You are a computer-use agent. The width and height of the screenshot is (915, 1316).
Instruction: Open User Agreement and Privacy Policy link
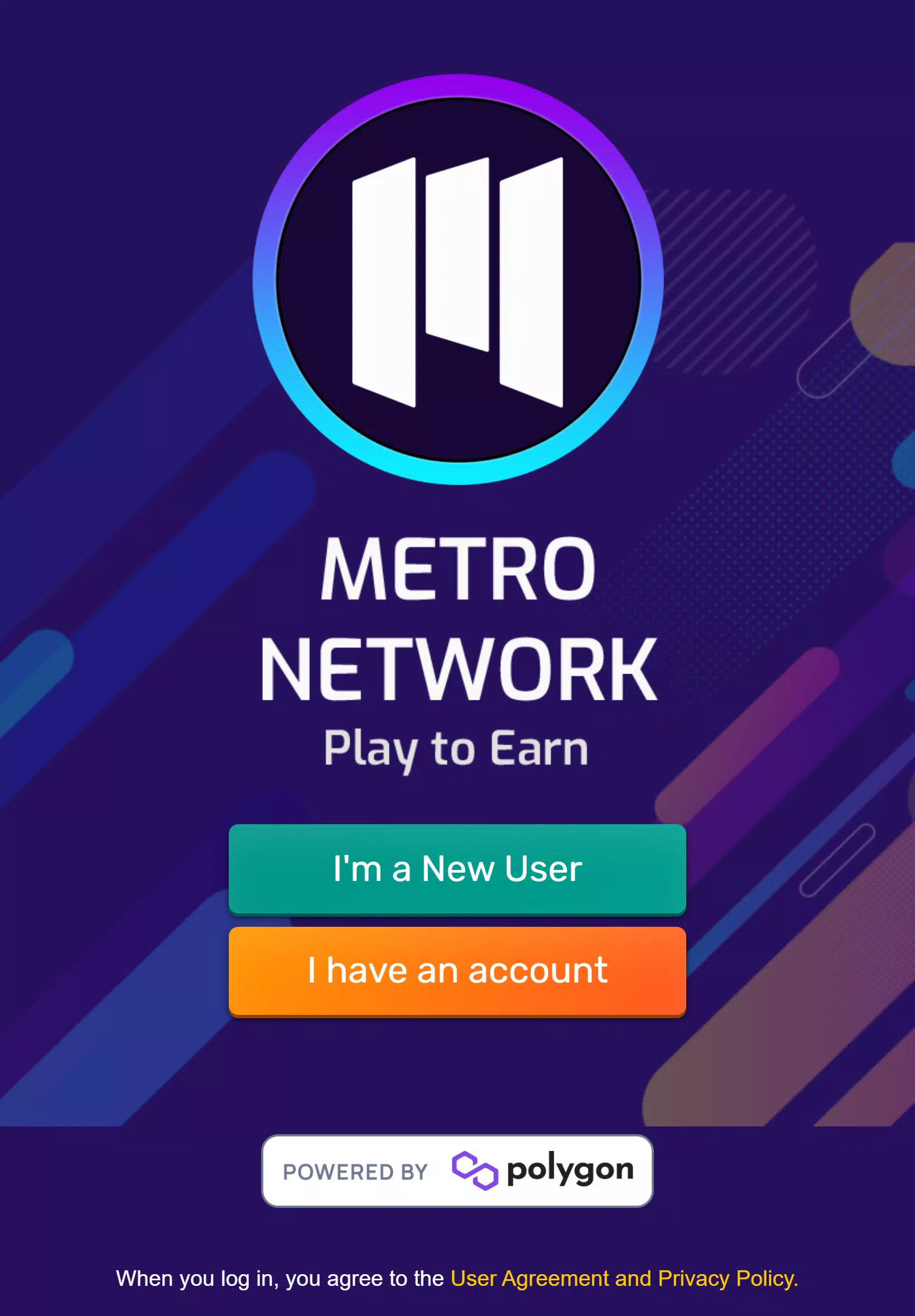tap(624, 1278)
